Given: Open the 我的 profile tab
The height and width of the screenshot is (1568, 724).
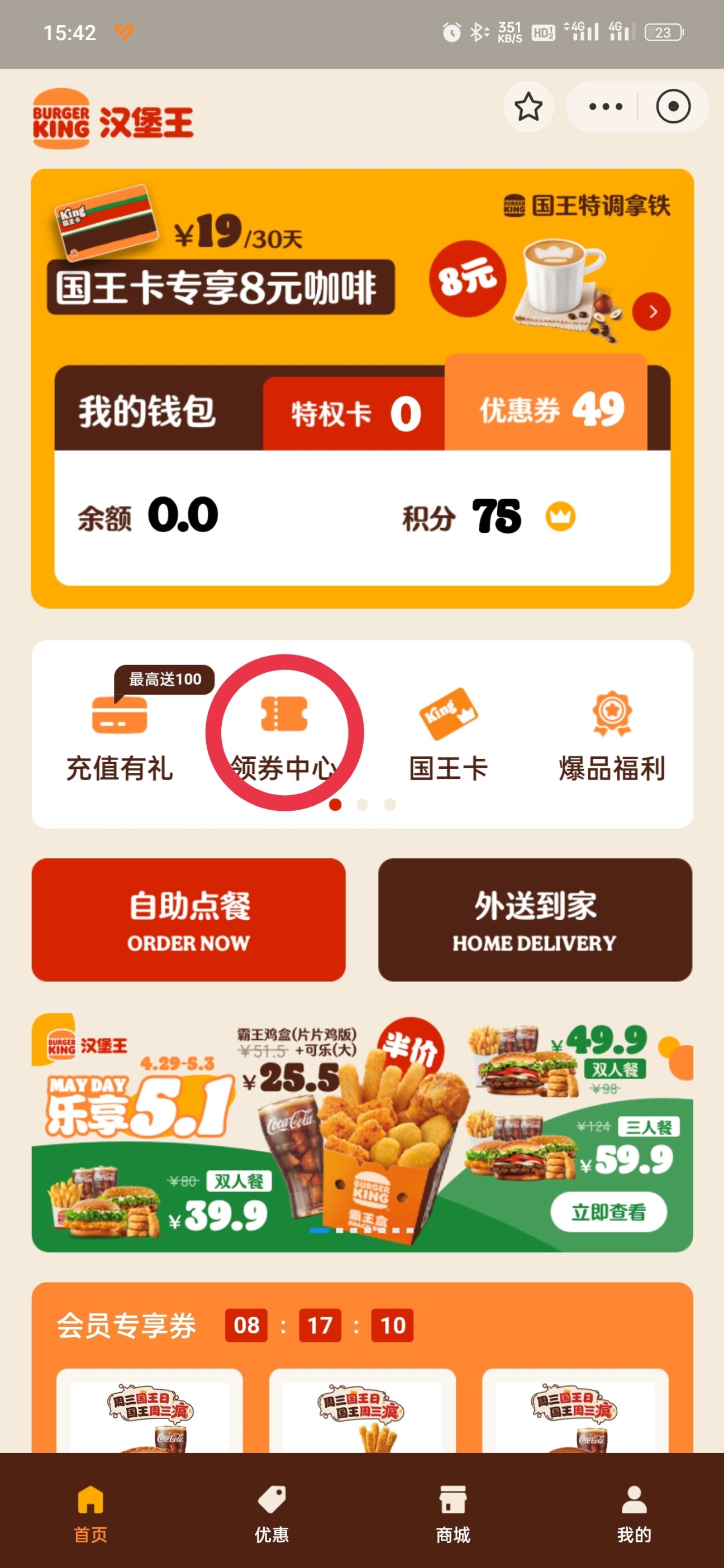Looking at the screenshot, I should pyautogui.click(x=634, y=1513).
